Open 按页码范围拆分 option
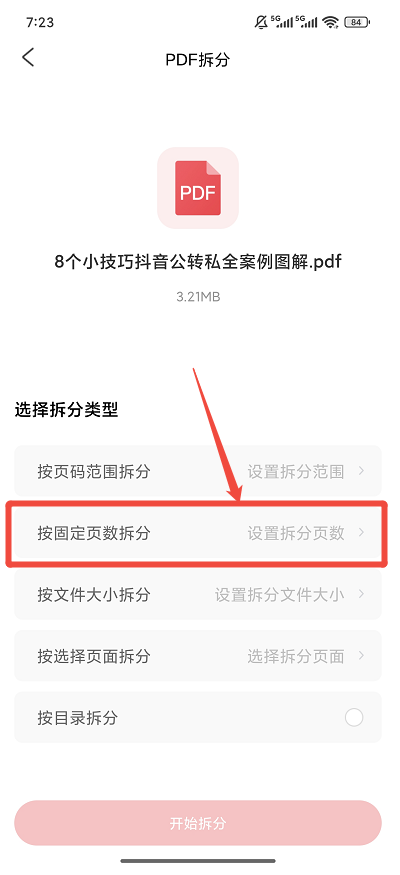Image resolution: width=400 pixels, height=875 pixels. [x=198, y=471]
